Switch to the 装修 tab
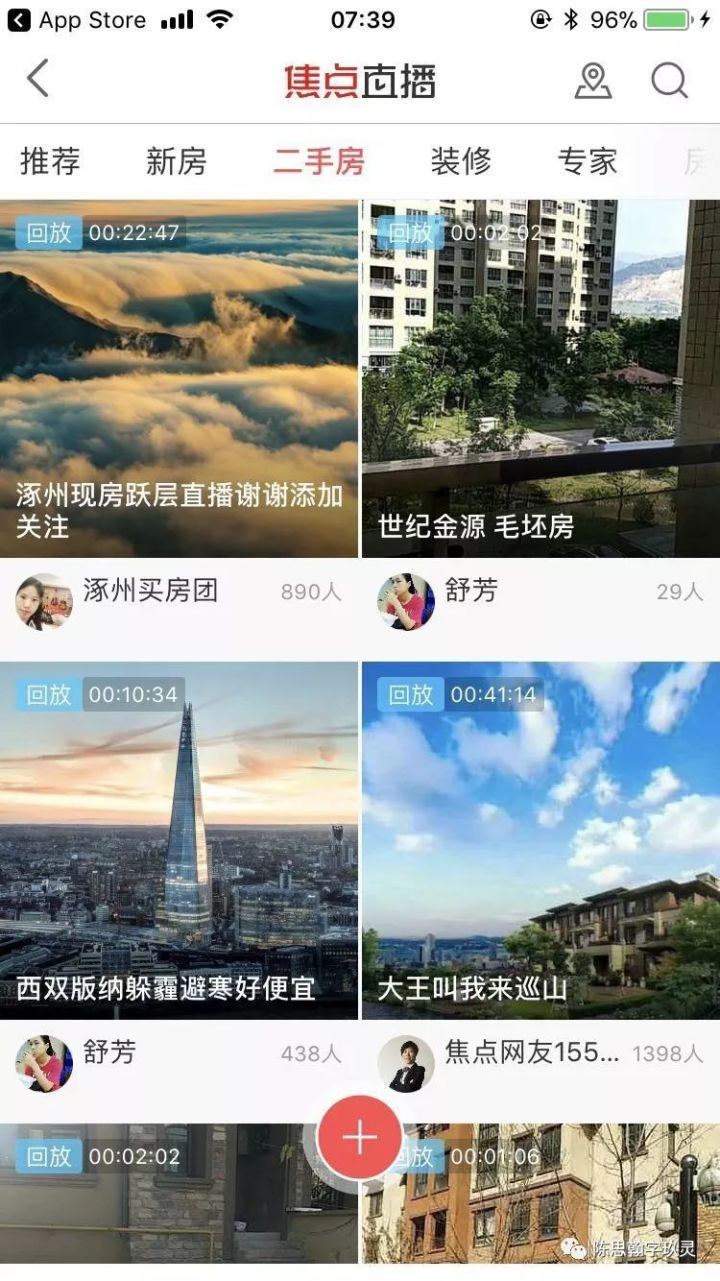720x1281 pixels. coord(461,161)
